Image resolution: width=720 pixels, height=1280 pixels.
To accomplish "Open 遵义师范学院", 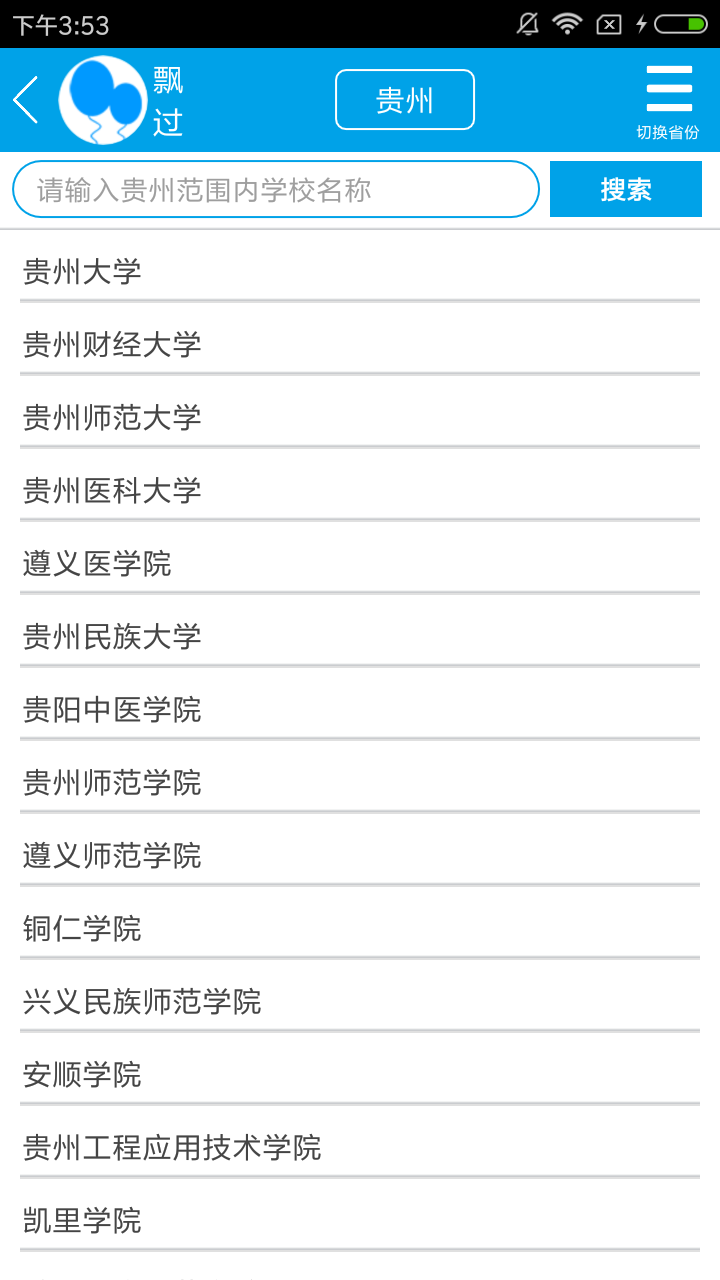I will coord(360,855).
